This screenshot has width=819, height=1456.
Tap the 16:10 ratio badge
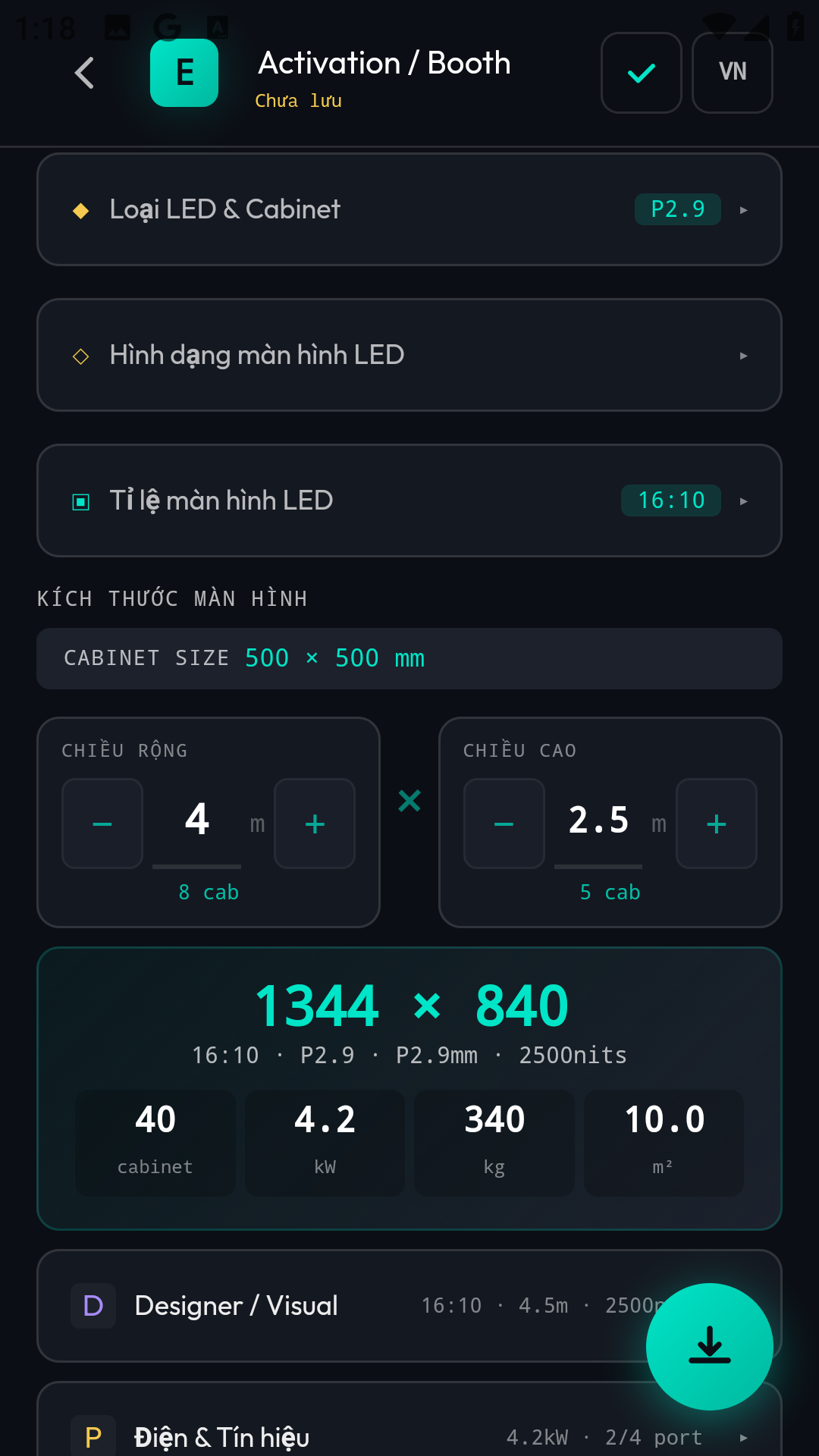(670, 500)
